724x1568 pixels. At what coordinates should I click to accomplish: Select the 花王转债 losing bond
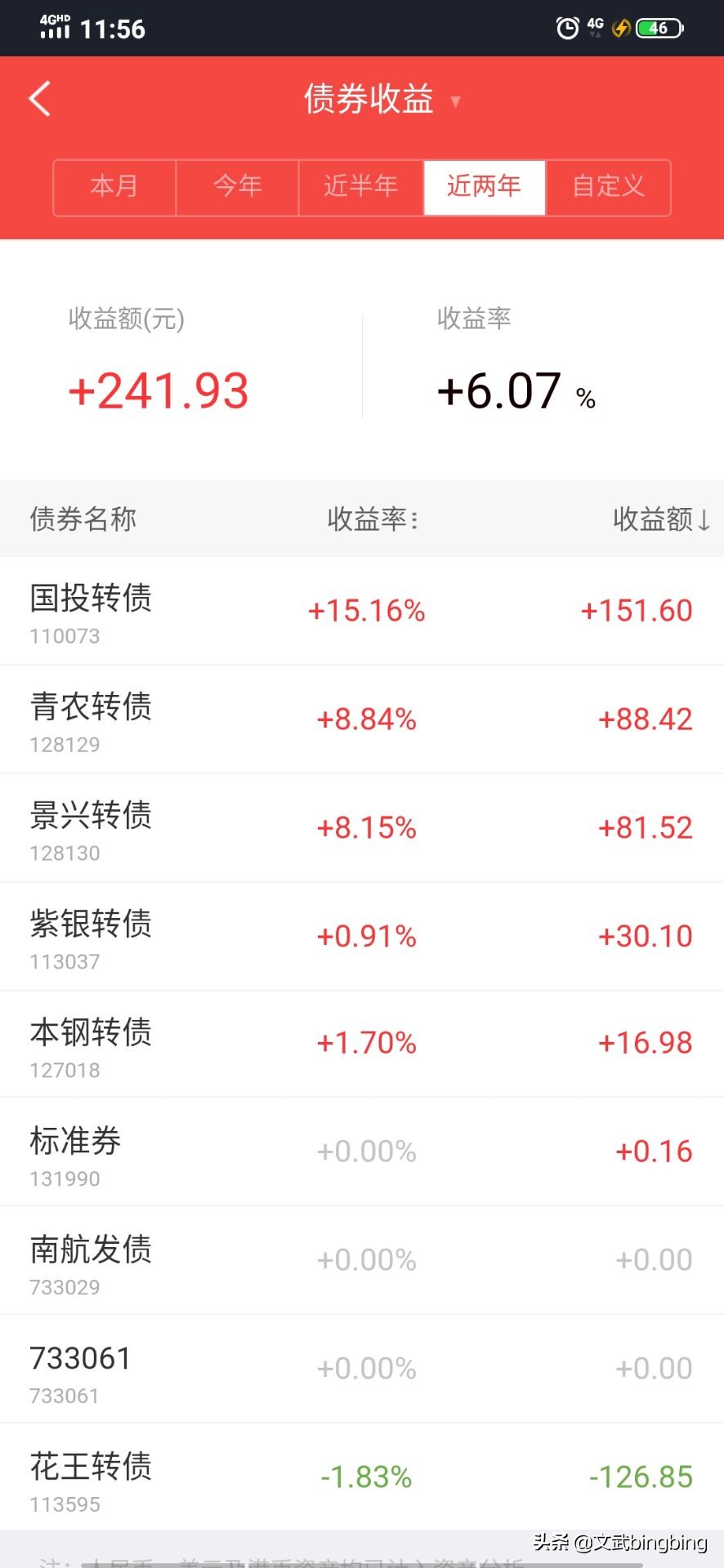90,1476
